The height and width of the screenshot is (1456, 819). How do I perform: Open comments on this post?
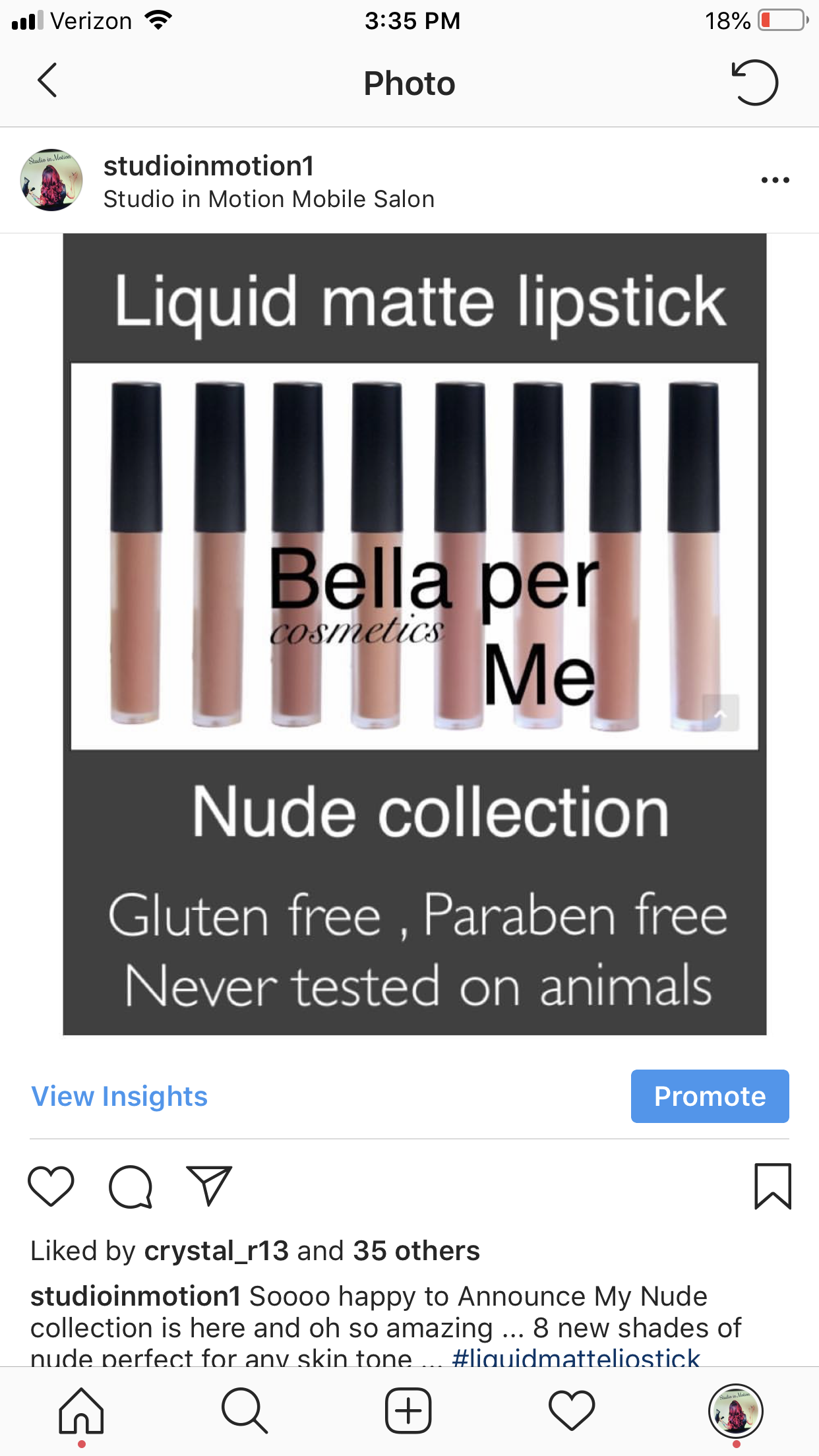point(131,1186)
